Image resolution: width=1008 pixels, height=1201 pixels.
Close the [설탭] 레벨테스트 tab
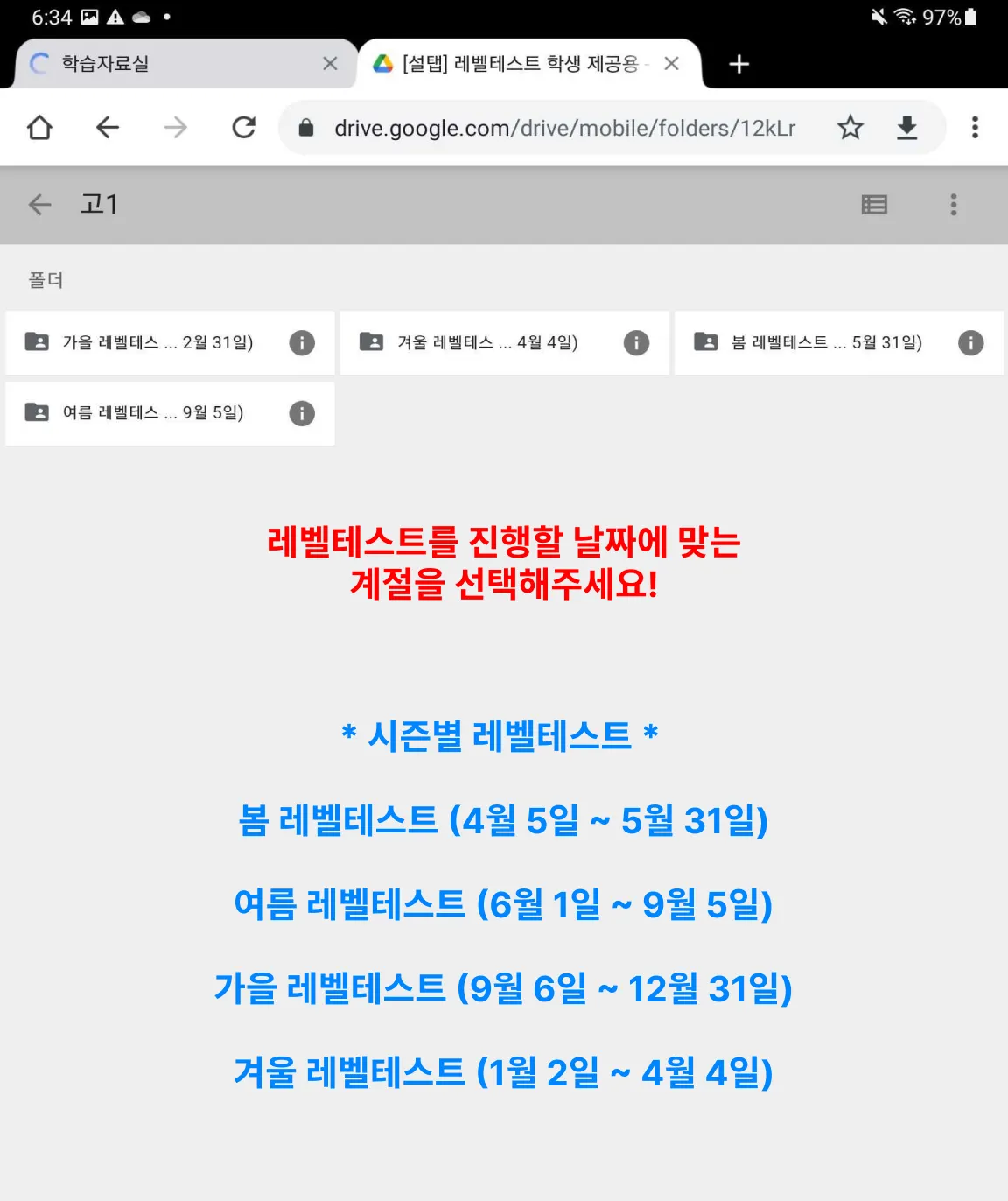pyautogui.click(x=671, y=64)
